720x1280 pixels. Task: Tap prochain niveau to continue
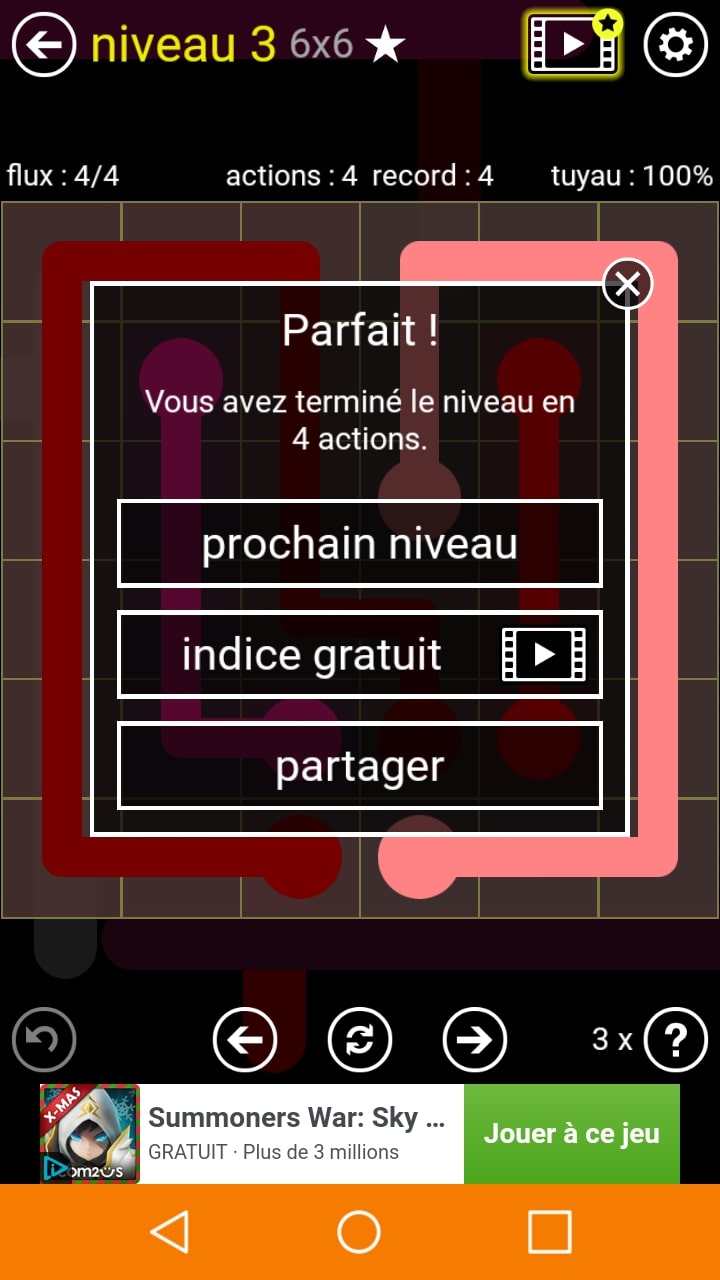point(360,544)
